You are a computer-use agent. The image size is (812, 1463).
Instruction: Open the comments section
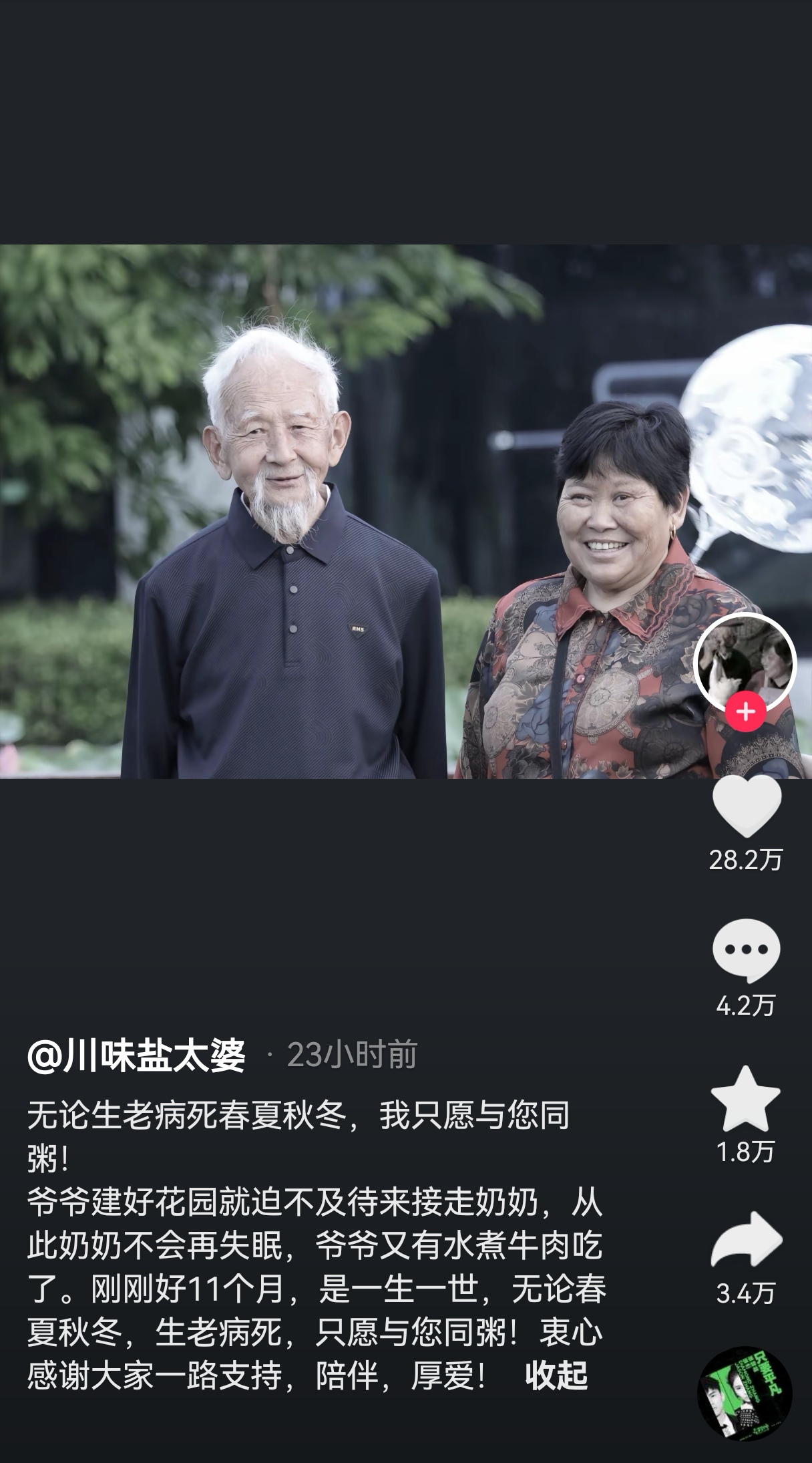pos(746,950)
